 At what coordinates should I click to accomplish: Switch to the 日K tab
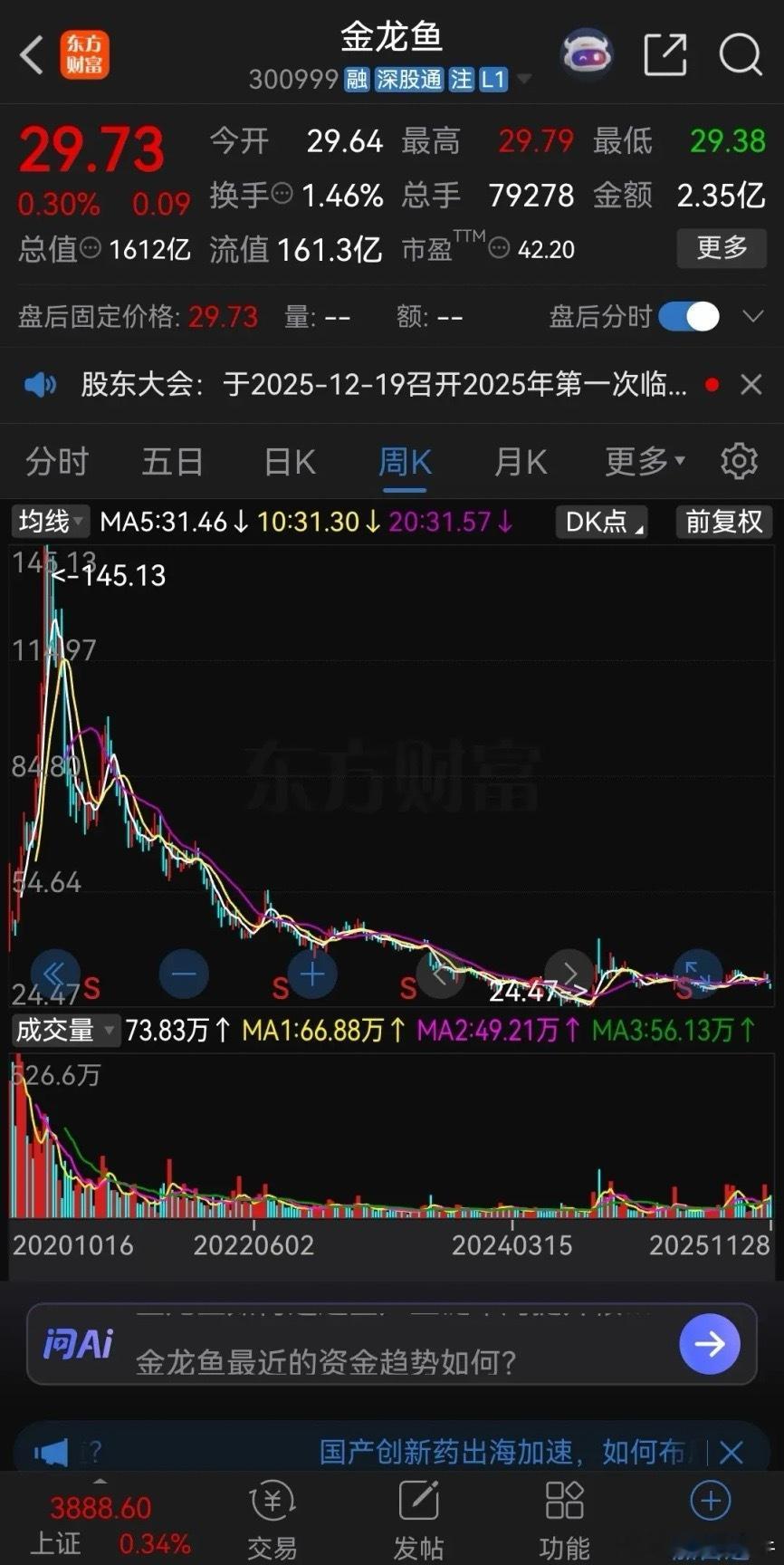pyautogui.click(x=288, y=461)
